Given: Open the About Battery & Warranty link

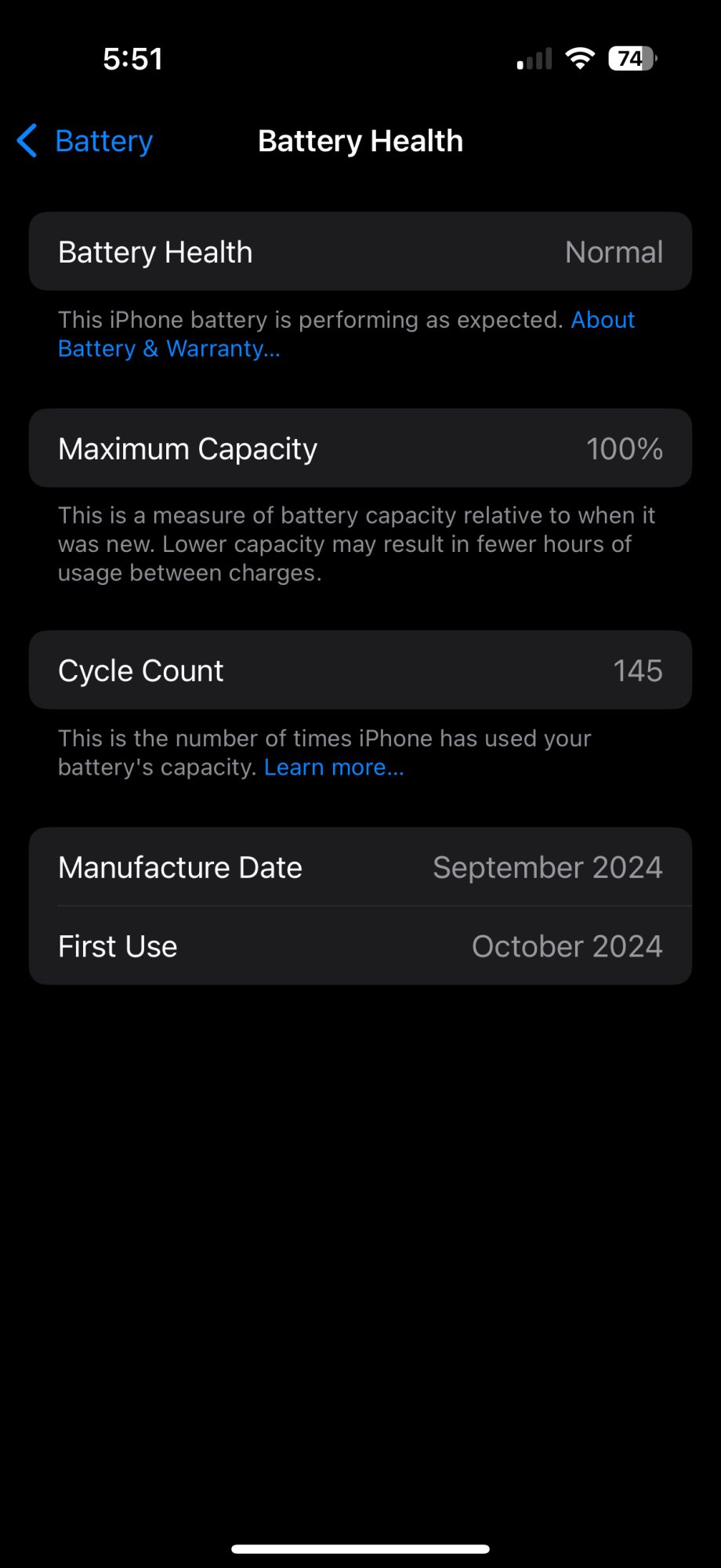Looking at the screenshot, I should point(168,349).
